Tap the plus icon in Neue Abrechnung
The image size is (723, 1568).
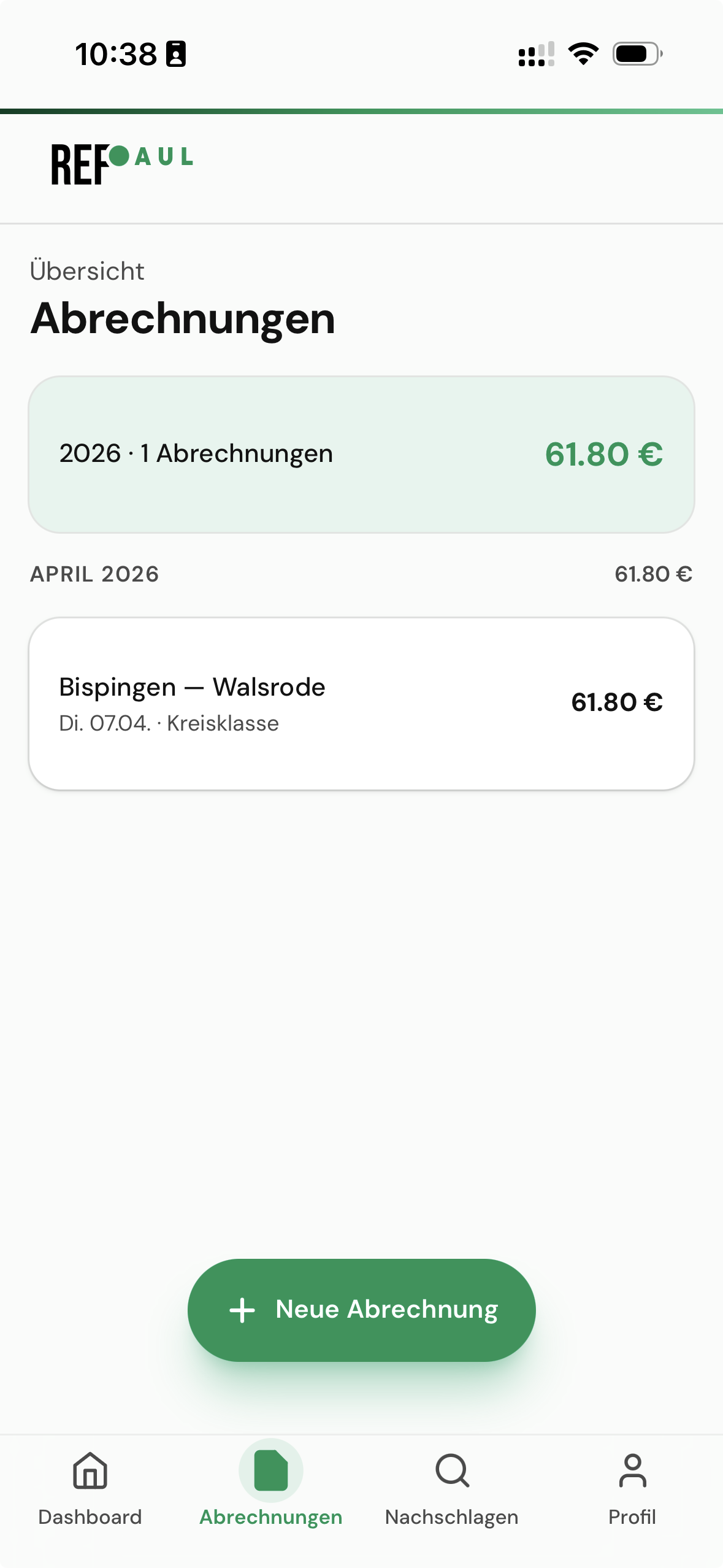tap(243, 1309)
